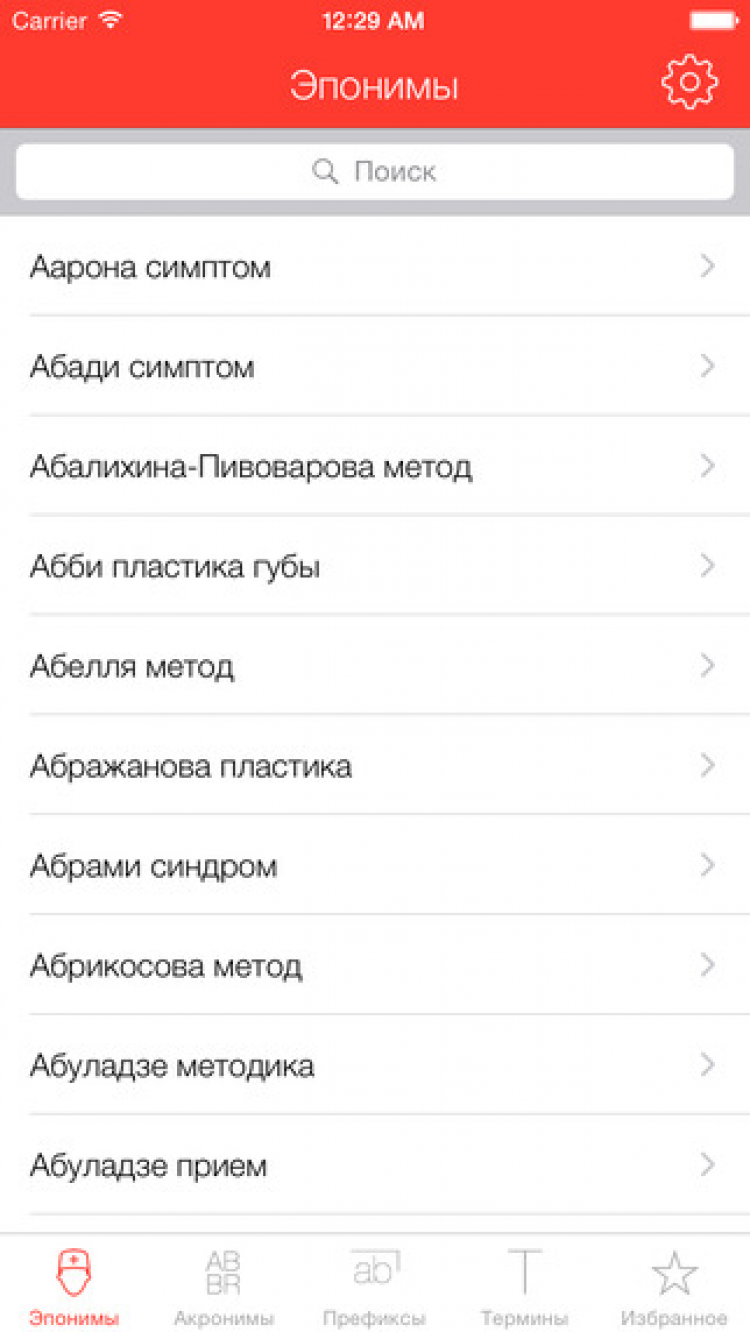View Абуладзе методика
This screenshot has height=1332, width=750.
(x=375, y=1066)
